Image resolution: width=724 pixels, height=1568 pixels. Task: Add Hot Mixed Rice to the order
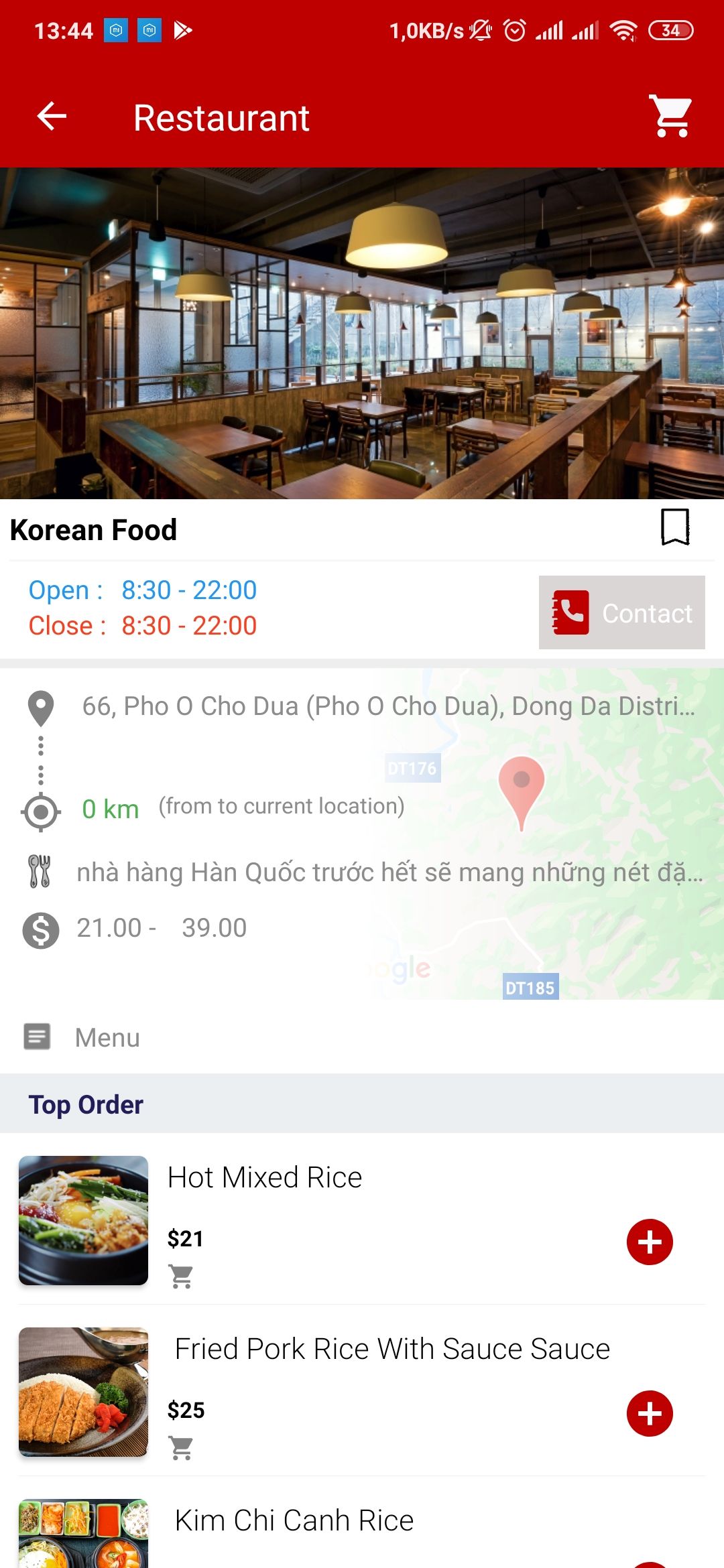tap(649, 1242)
